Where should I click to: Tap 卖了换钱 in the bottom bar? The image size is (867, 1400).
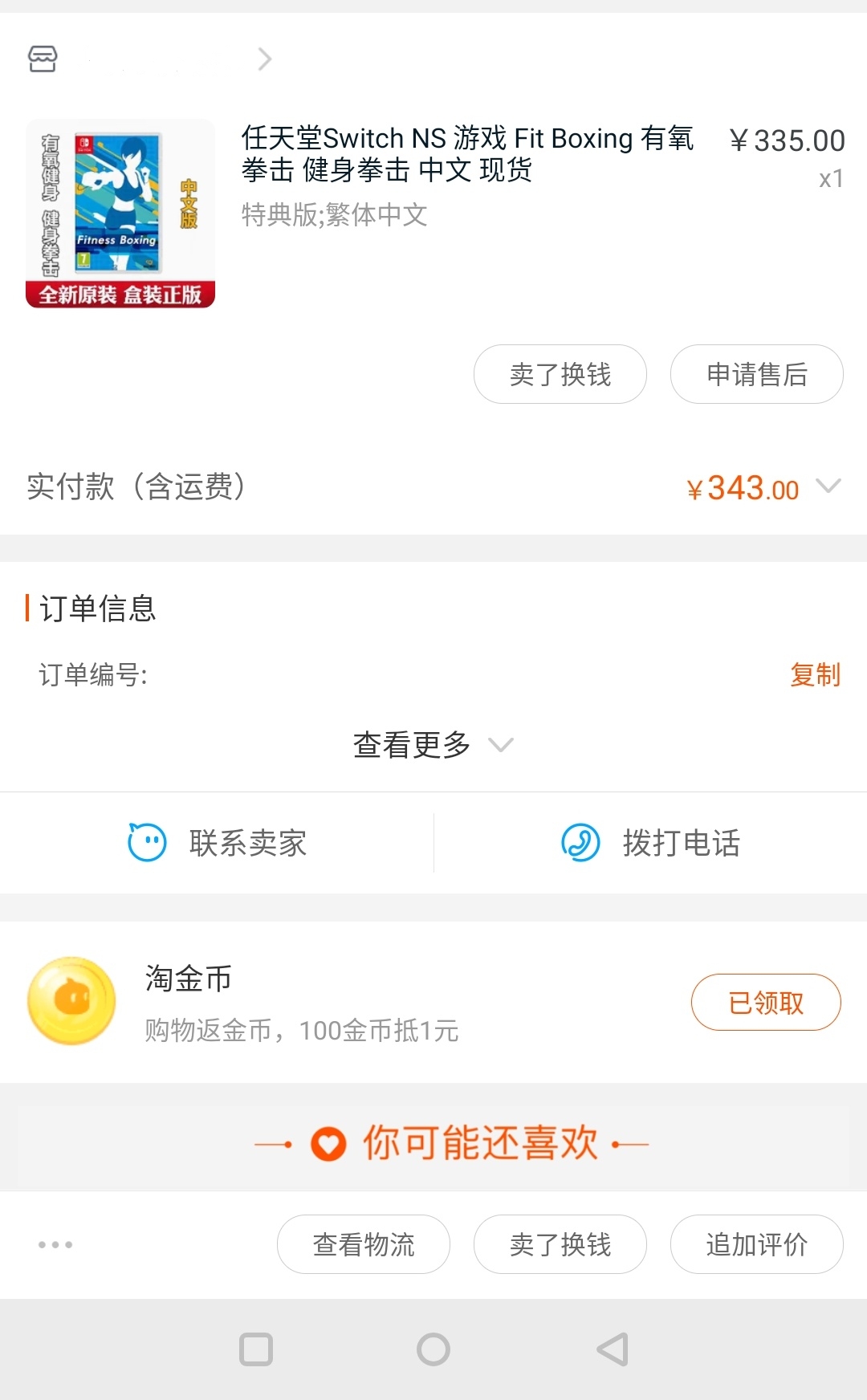560,1244
